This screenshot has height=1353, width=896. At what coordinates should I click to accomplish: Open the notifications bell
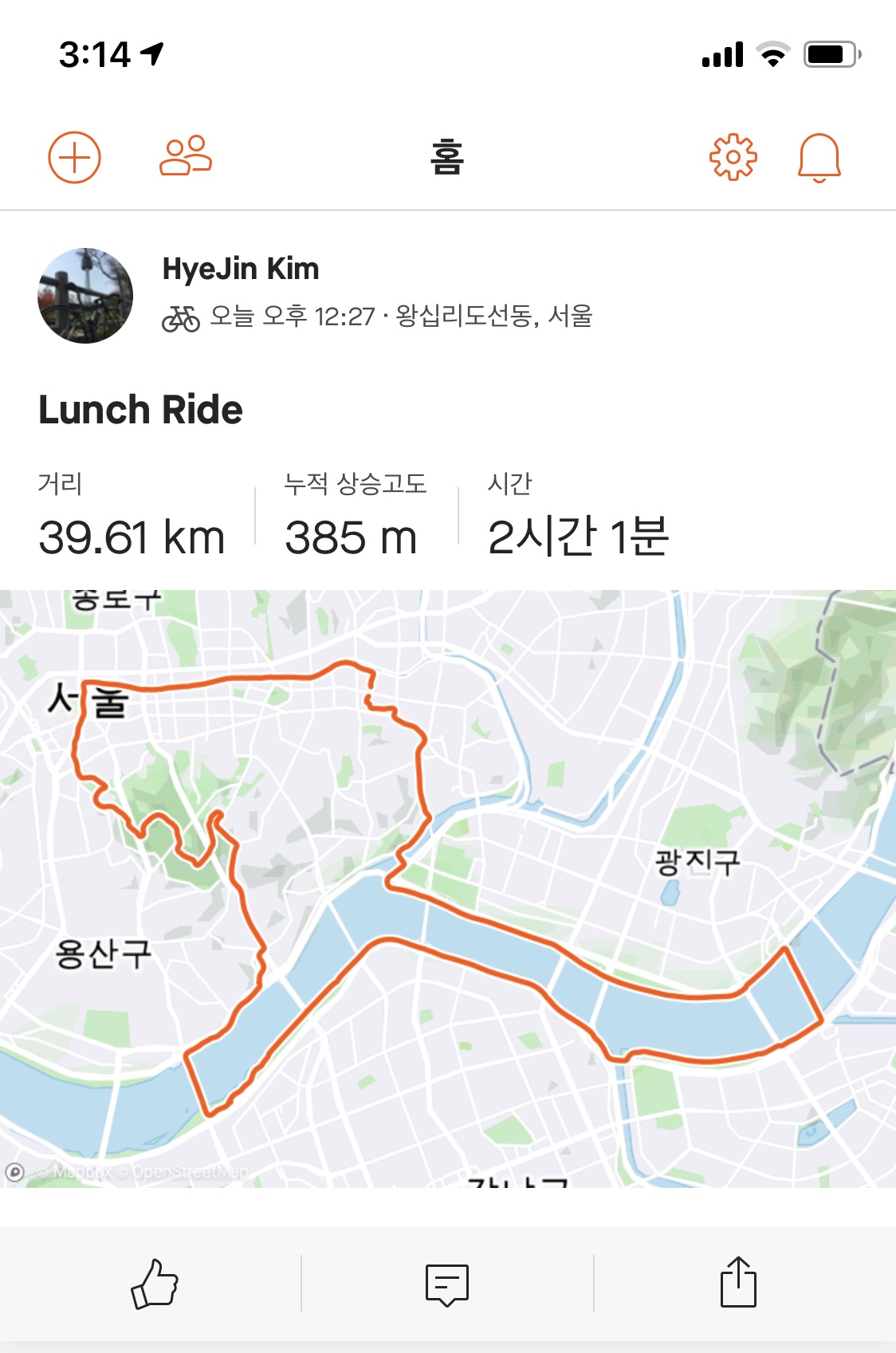coord(819,157)
